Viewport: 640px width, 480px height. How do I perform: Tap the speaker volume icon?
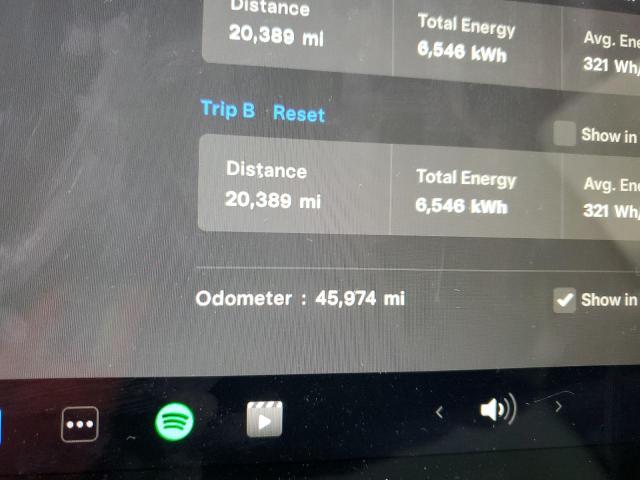click(x=497, y=409)
